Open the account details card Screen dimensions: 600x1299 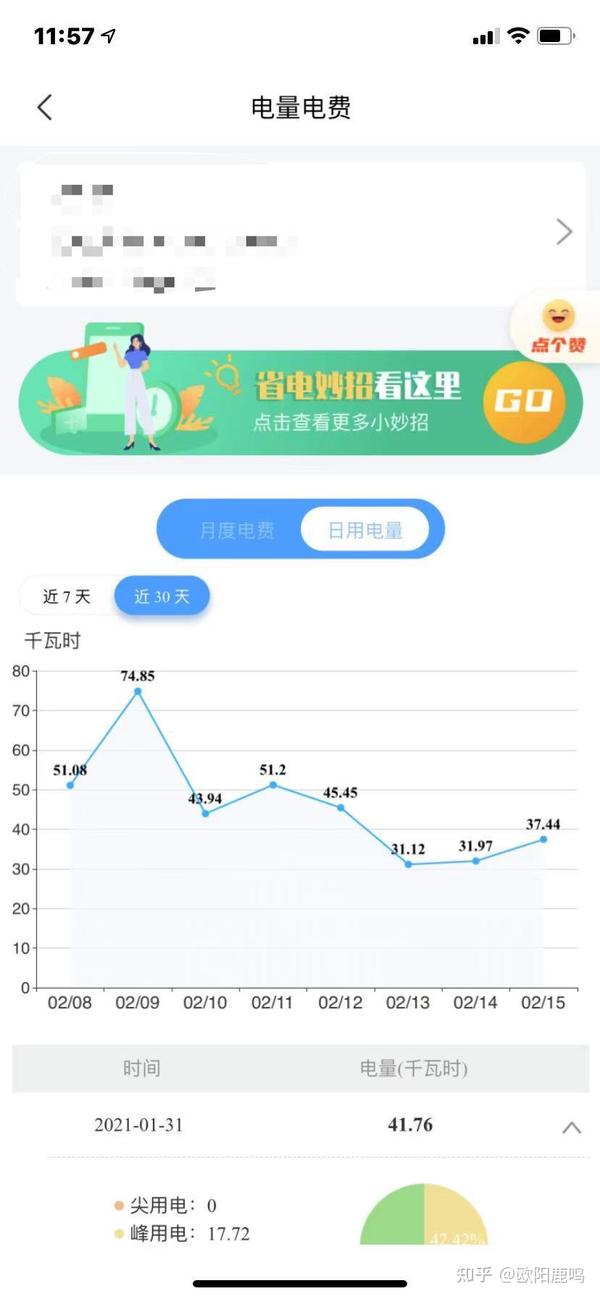[300, 233]
